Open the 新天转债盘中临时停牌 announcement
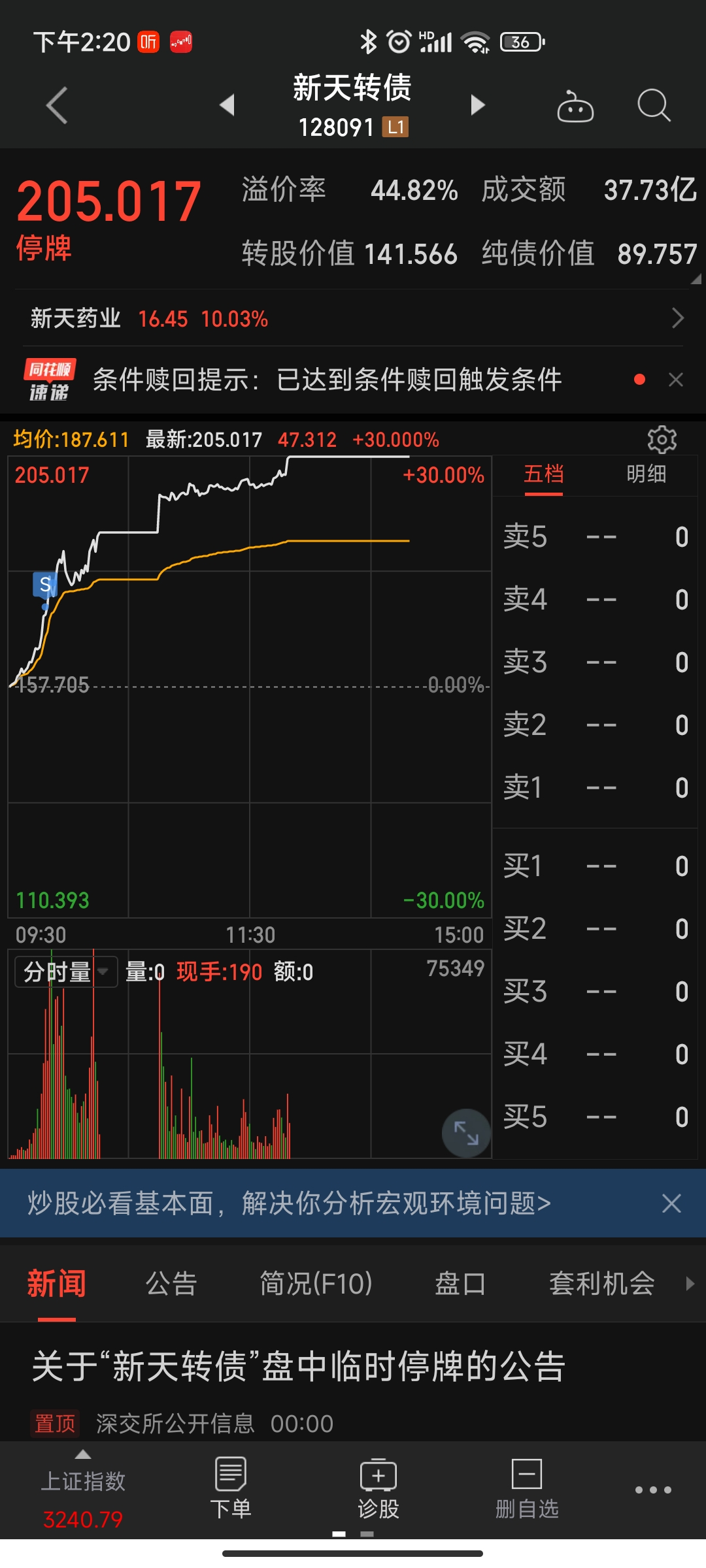 pyautogui.click(x=298, y=1367)
